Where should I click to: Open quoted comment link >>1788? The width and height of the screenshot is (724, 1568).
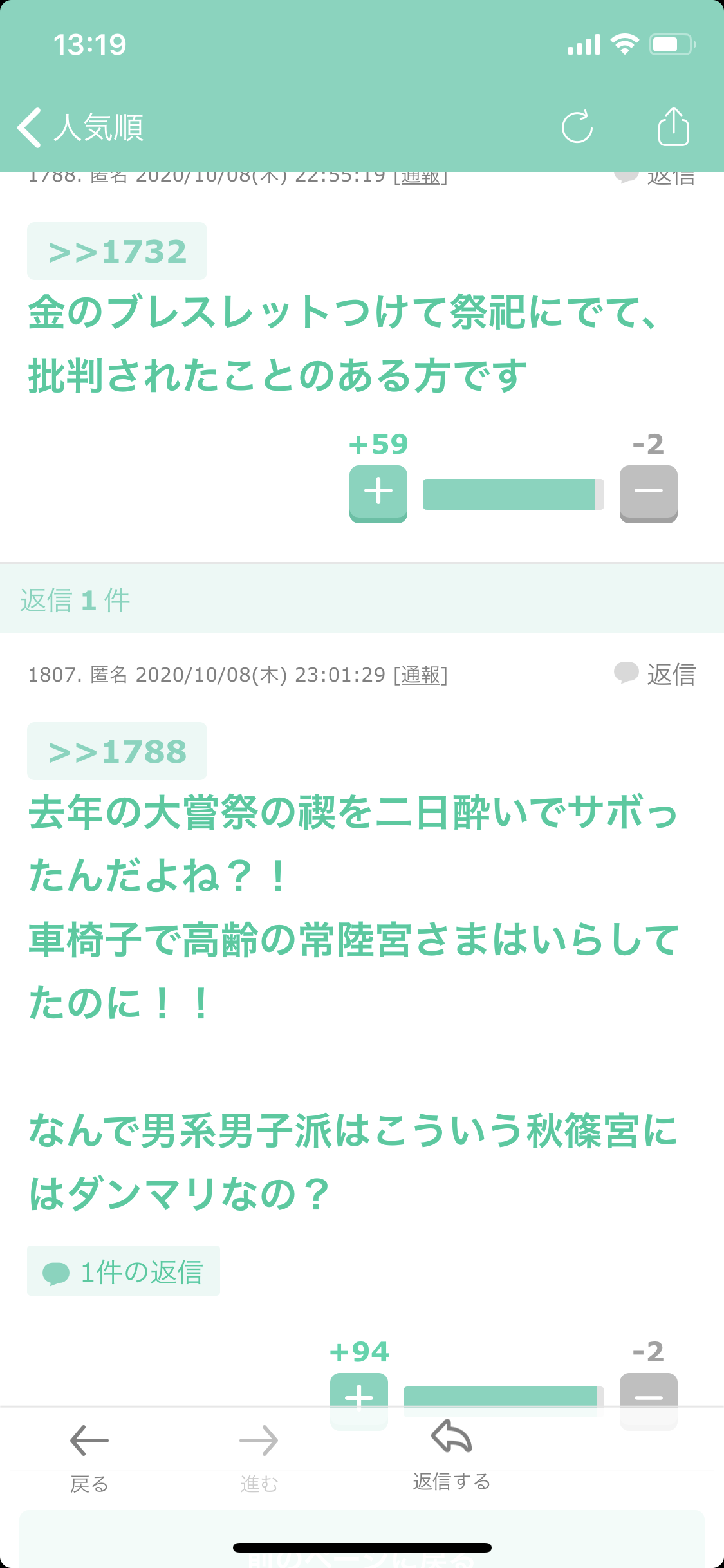(117, 751)
